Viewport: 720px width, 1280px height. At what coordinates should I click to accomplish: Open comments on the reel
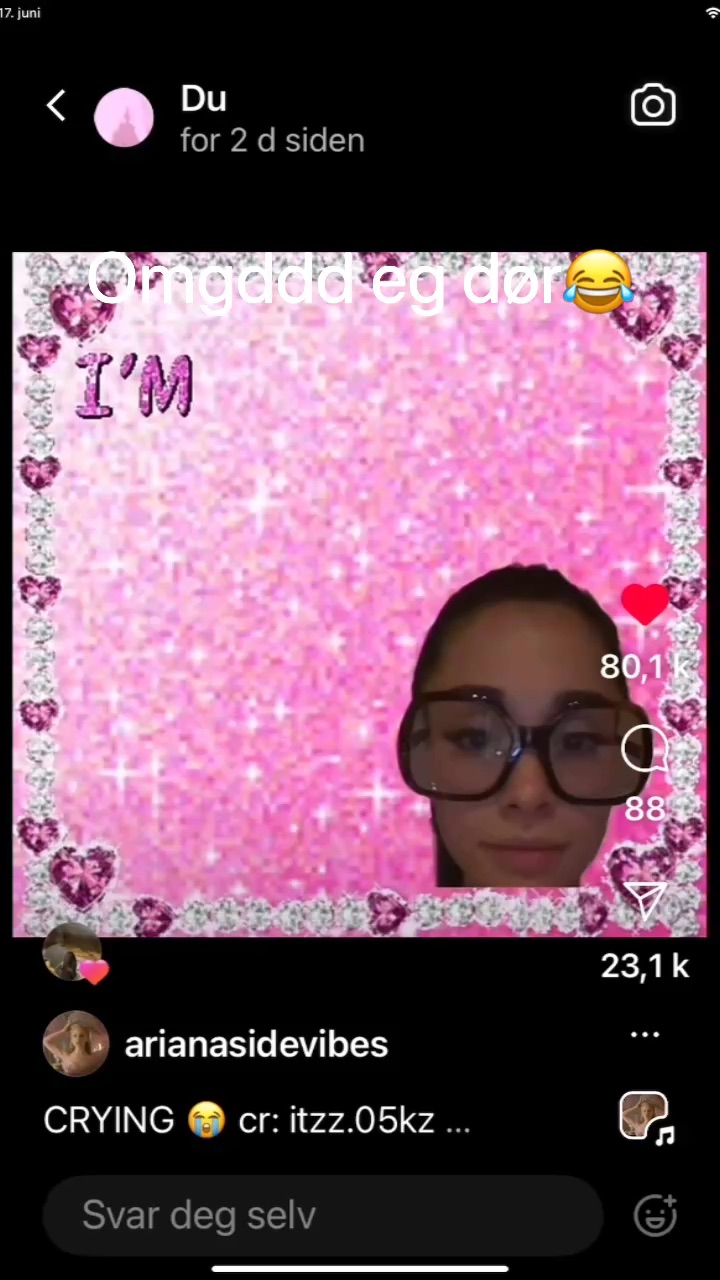[645, 750]
